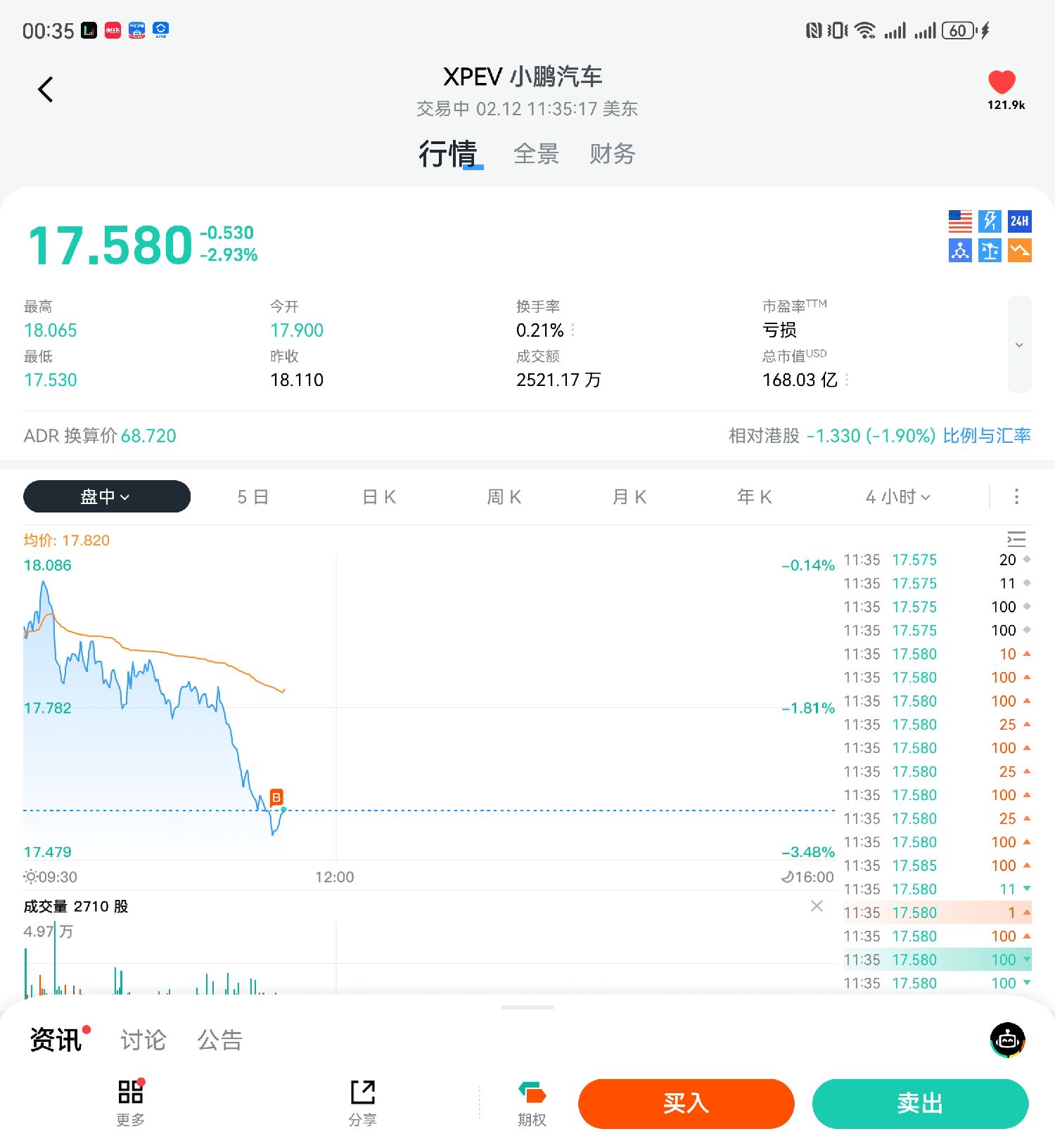Switch to the 公告 tab
Screen dimensions: 1055x1148
coord(220,1040)
